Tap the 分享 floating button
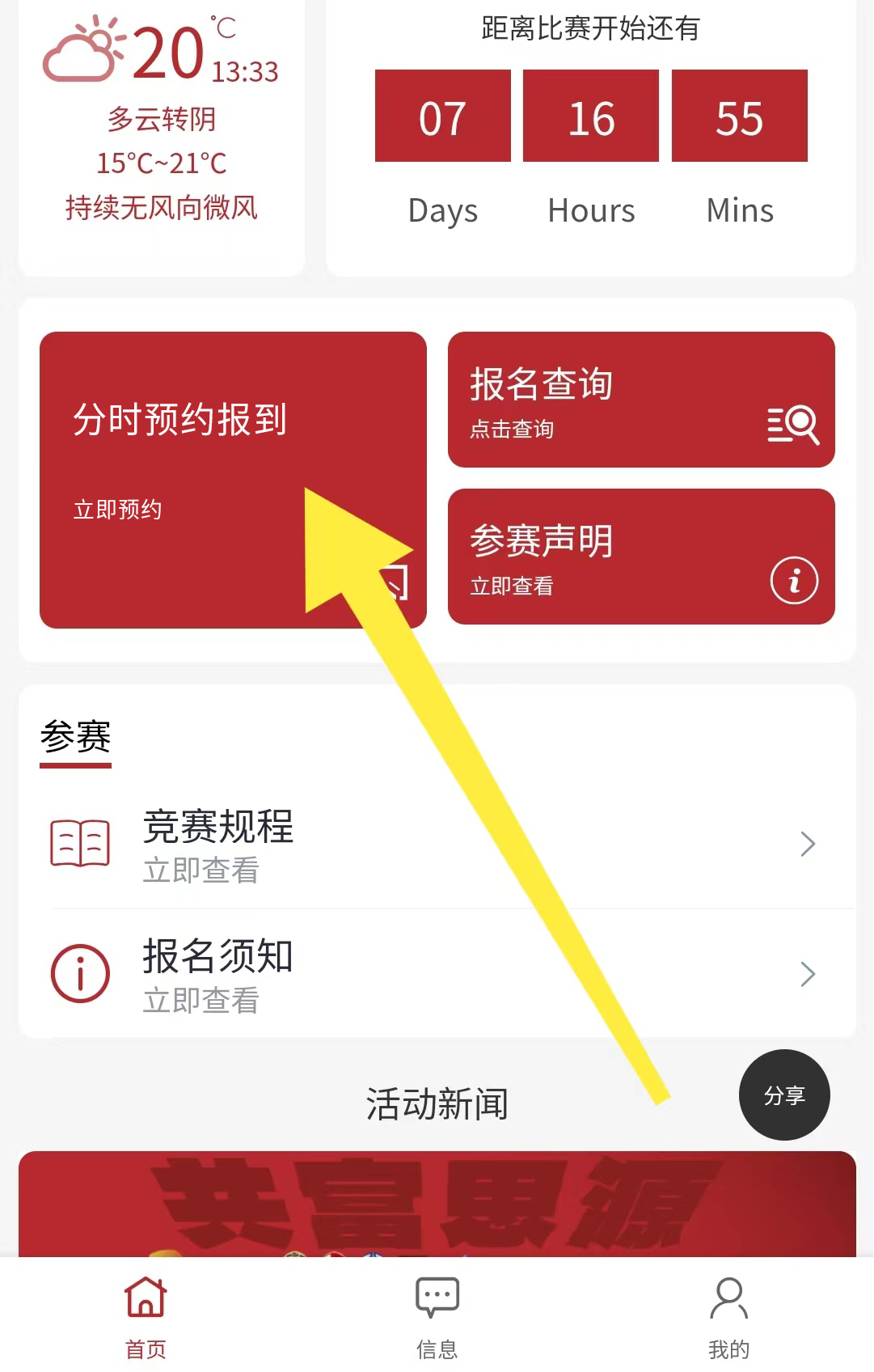 pyautogui.click(x=784, y=1095)
